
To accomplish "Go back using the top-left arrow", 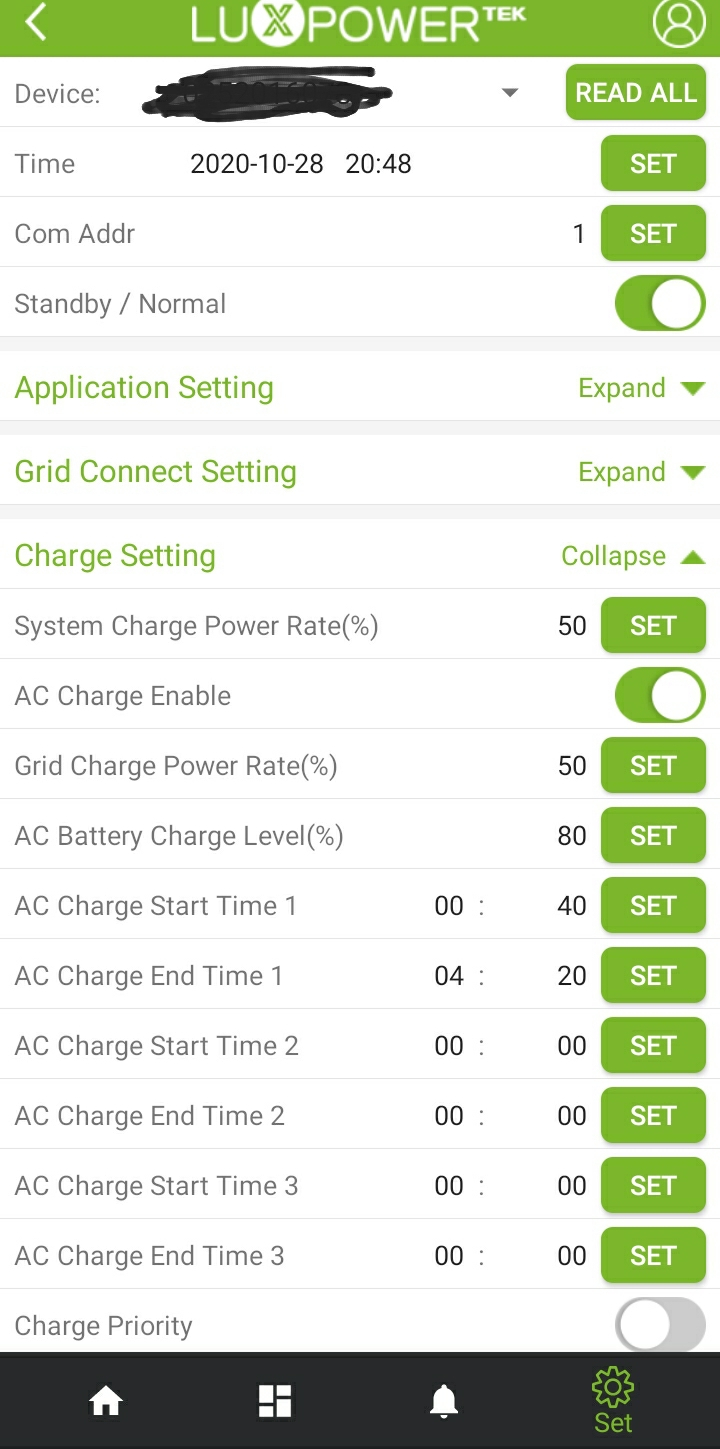I will (36, 23).
